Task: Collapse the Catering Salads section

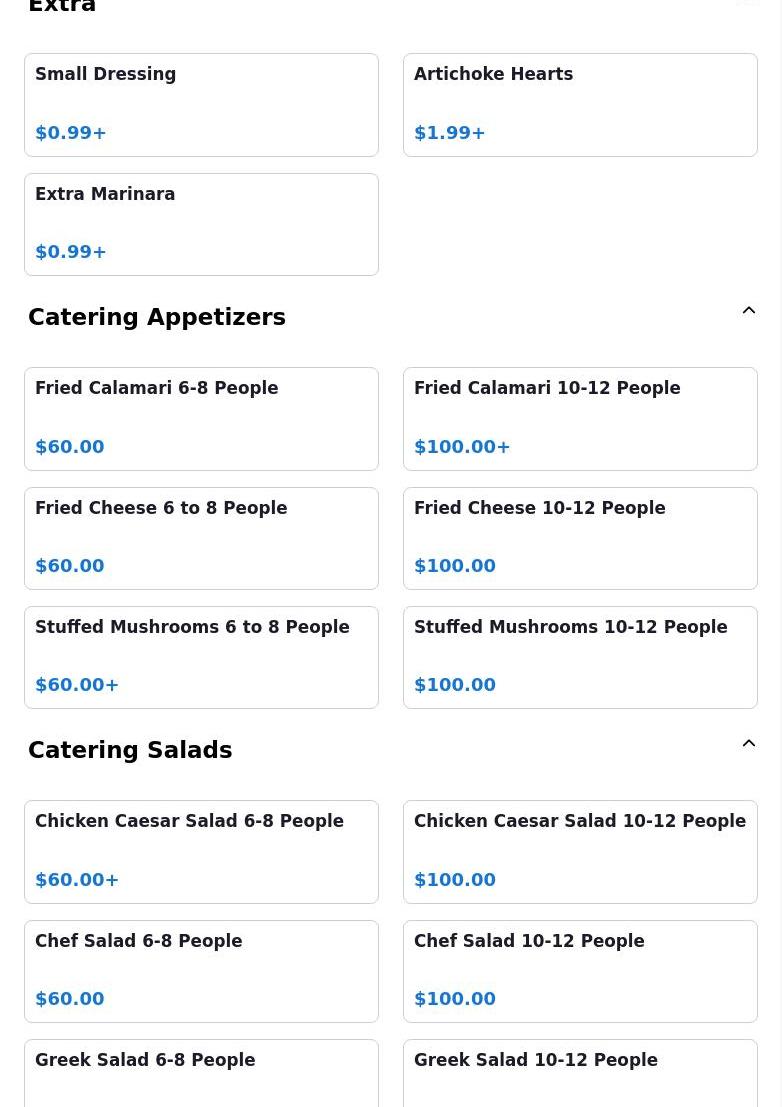Action: tap(748, 744)
